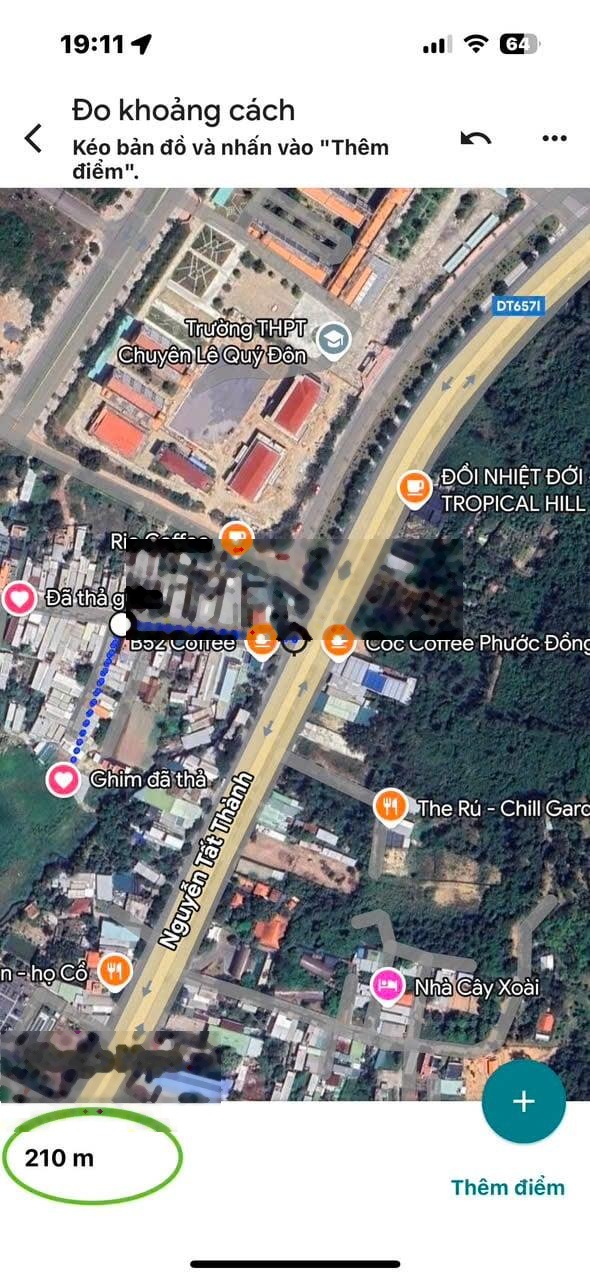The width and height of the screenshot is (590, 1280).
Task: Open the Ghim đã thả dropped pin
Action: pyautogui.click(x=64, y=779)
